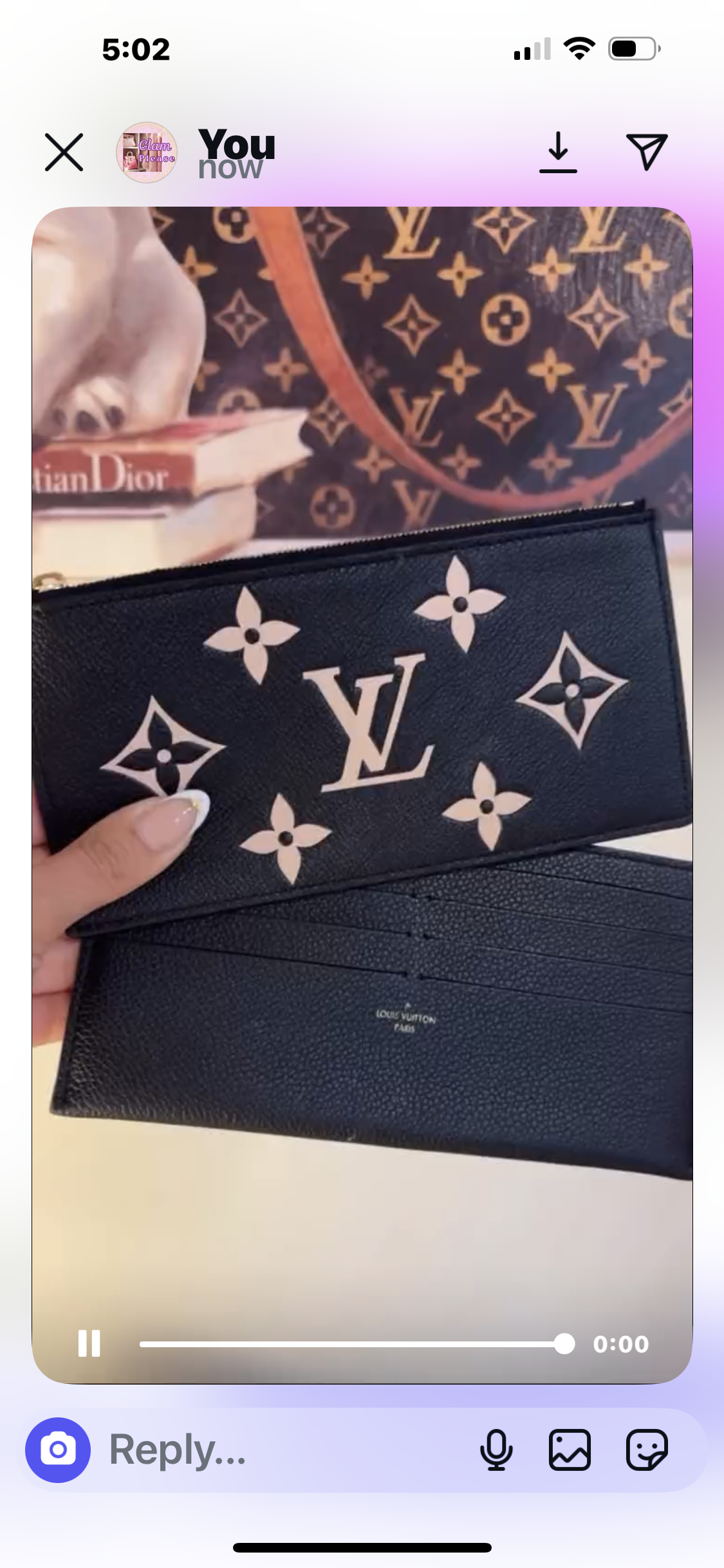Record a voice message with the microphone
The width and height of the screenshot is (724, 1568).
pyautogui.click(x=496, y=1450)
